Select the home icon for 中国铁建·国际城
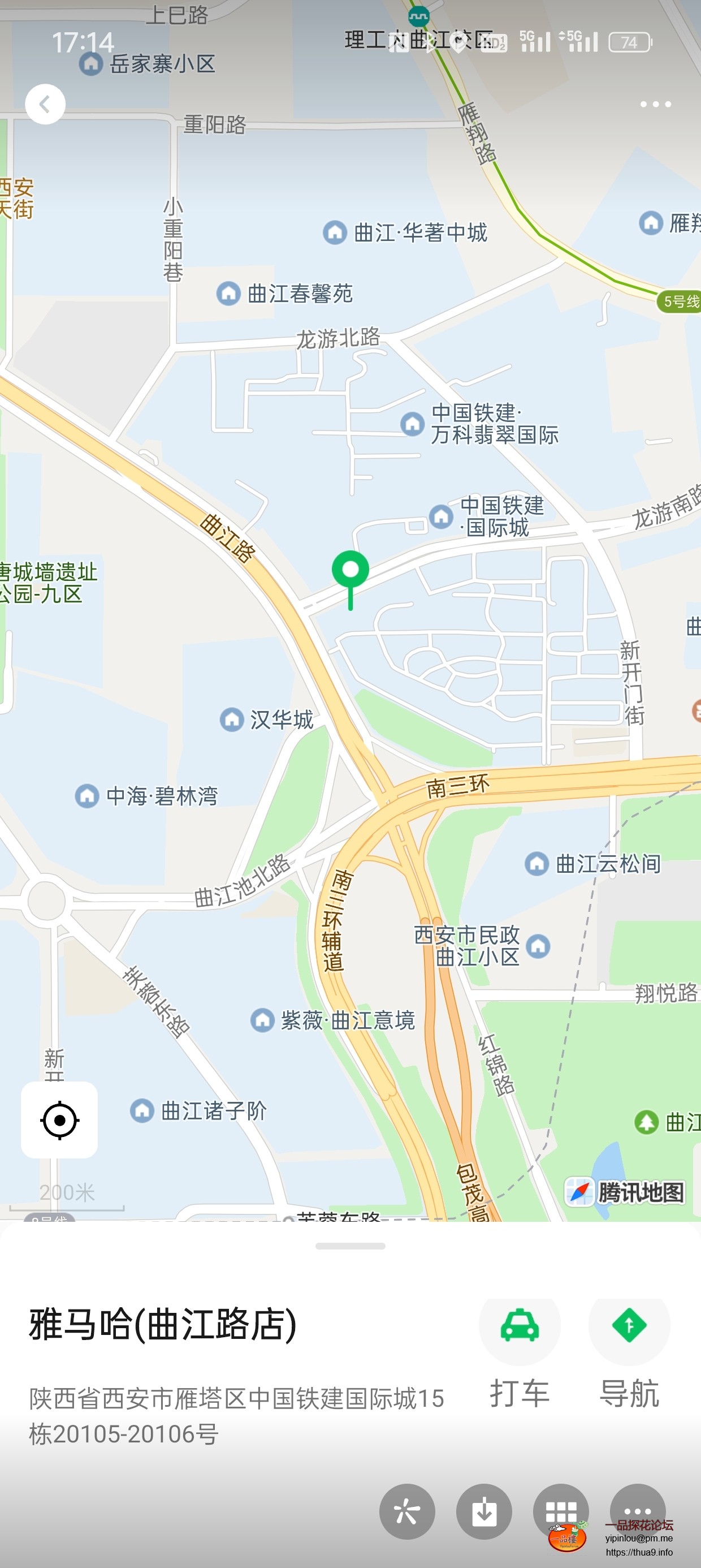 441,518
